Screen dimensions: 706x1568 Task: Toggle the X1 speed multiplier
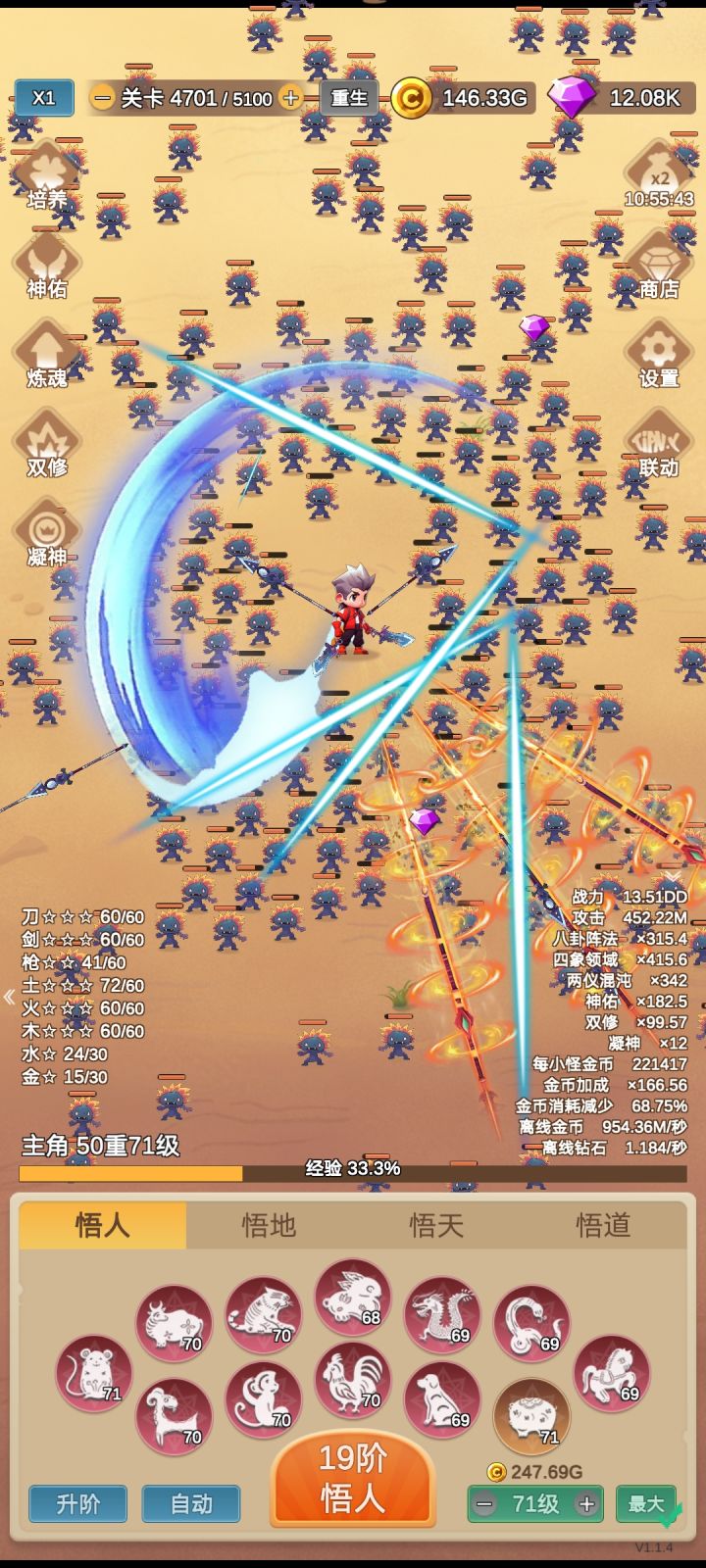point(43,97)
